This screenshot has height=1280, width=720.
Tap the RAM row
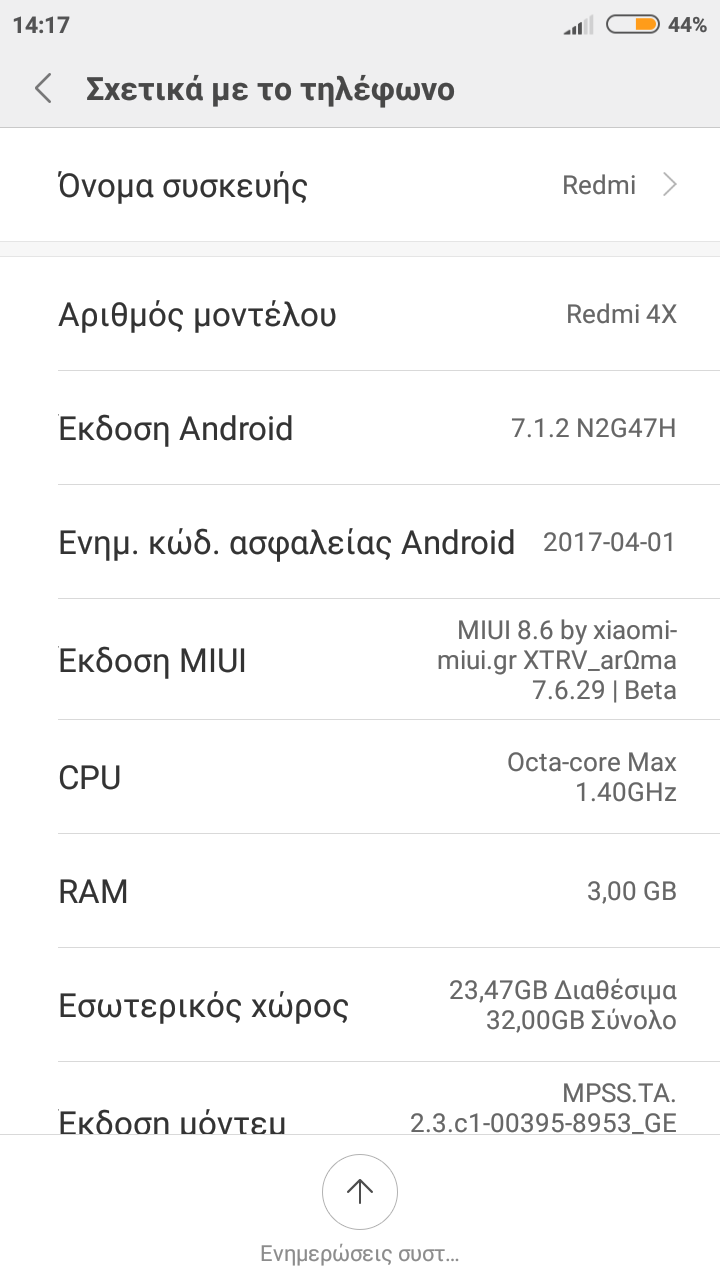360,891
